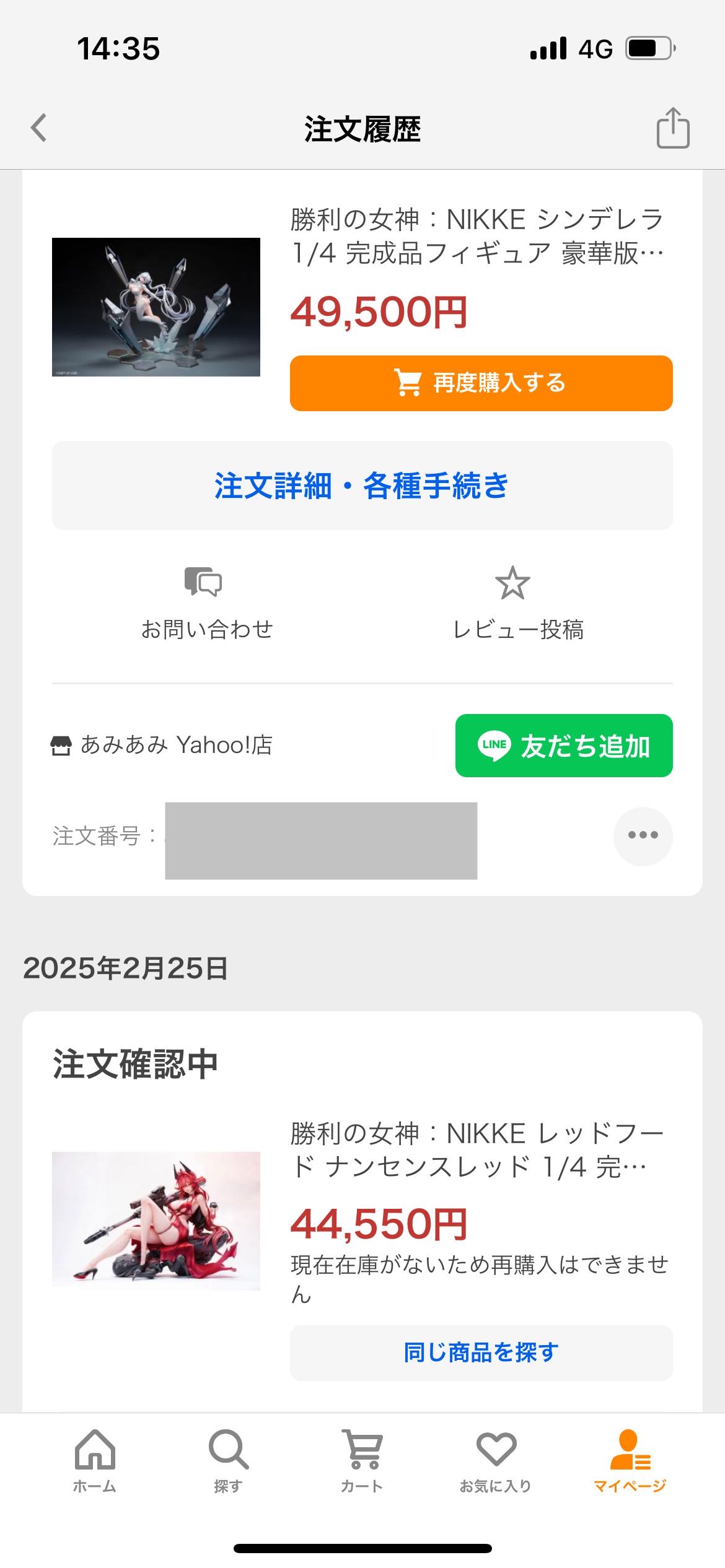The width and height of the screenshot is (725, 1568).
Task: Switch to the ホーム tab
Action: pos(95,1461)
